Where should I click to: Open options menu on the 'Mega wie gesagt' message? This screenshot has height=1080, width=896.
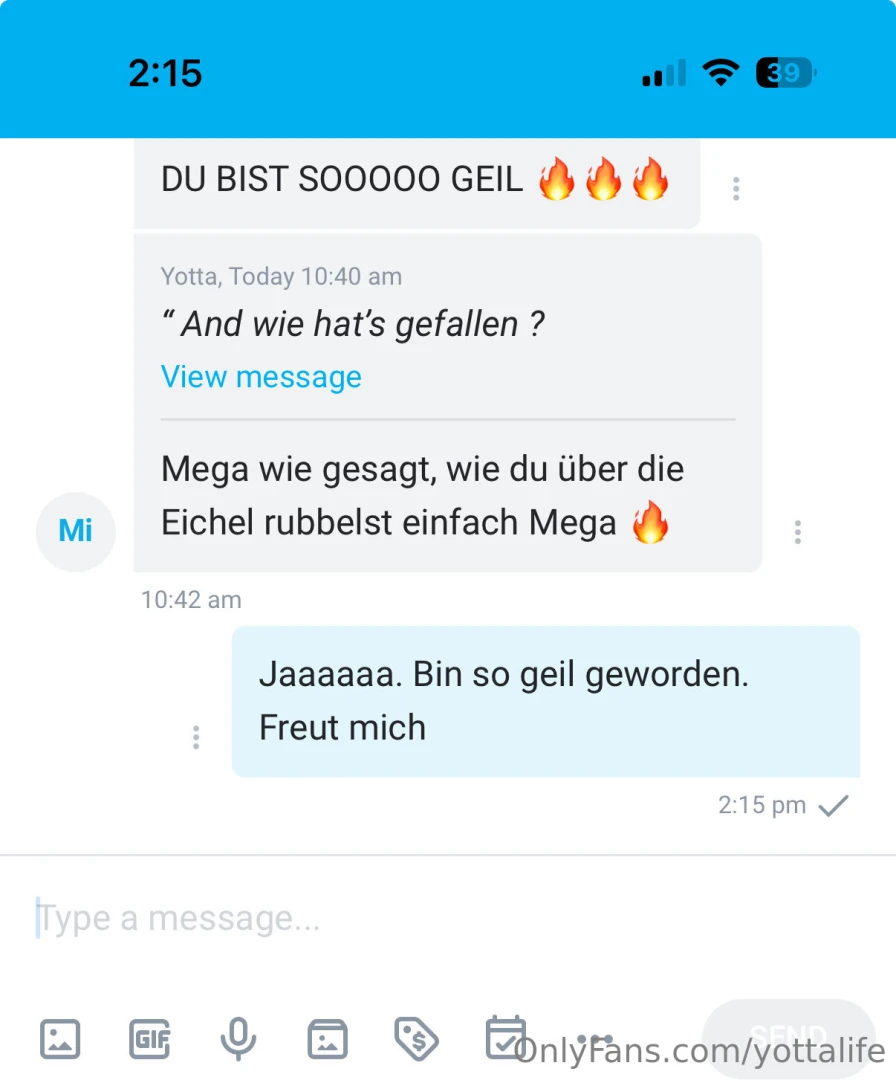click(798, 532)
